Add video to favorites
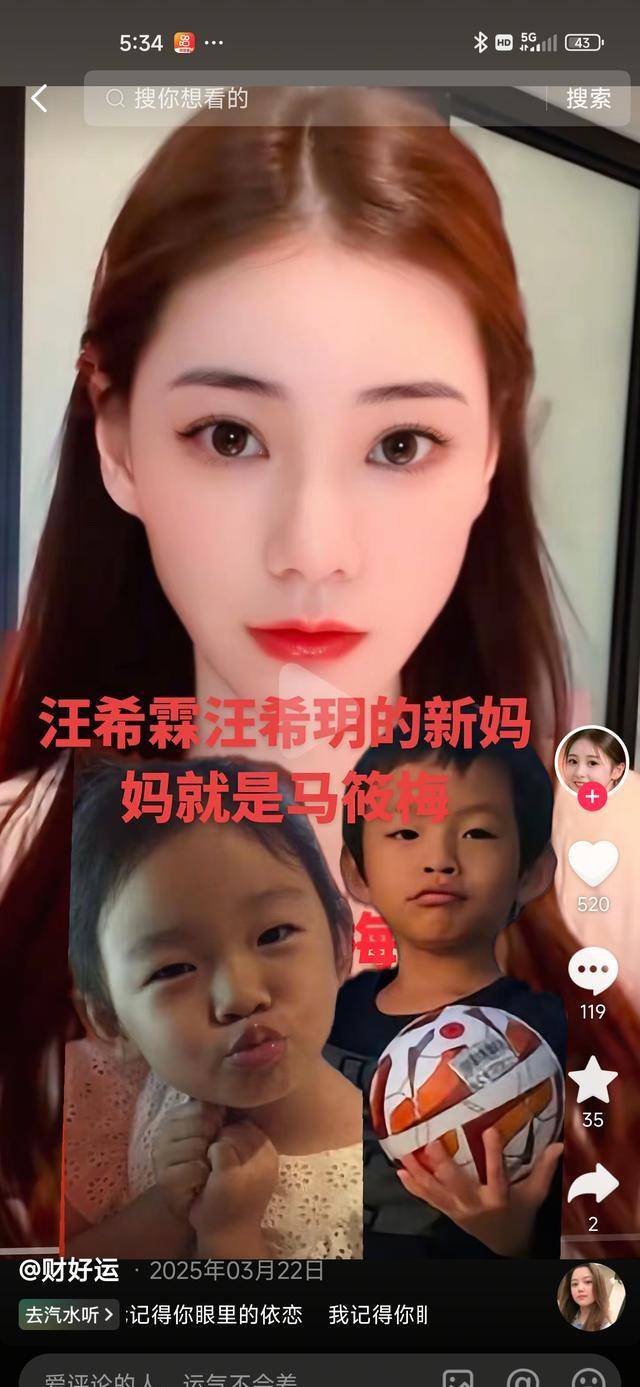Screen dimensions: 640x1387 (x=593, y=1080)
